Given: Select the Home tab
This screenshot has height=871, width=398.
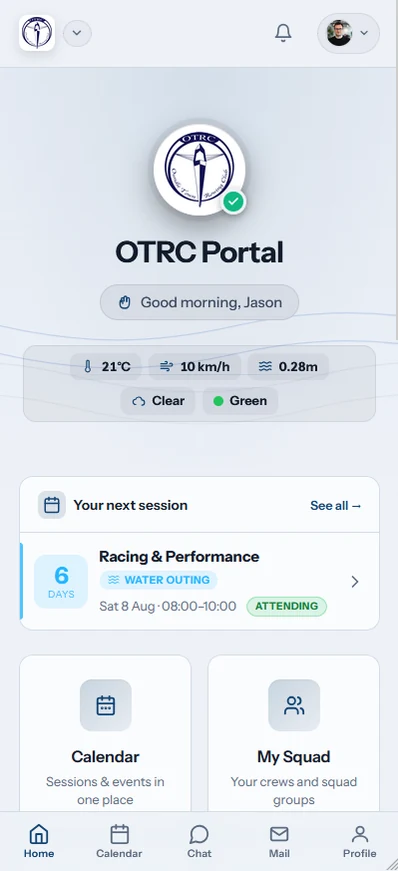Looking at the screenshot, I should pos(39,842).
